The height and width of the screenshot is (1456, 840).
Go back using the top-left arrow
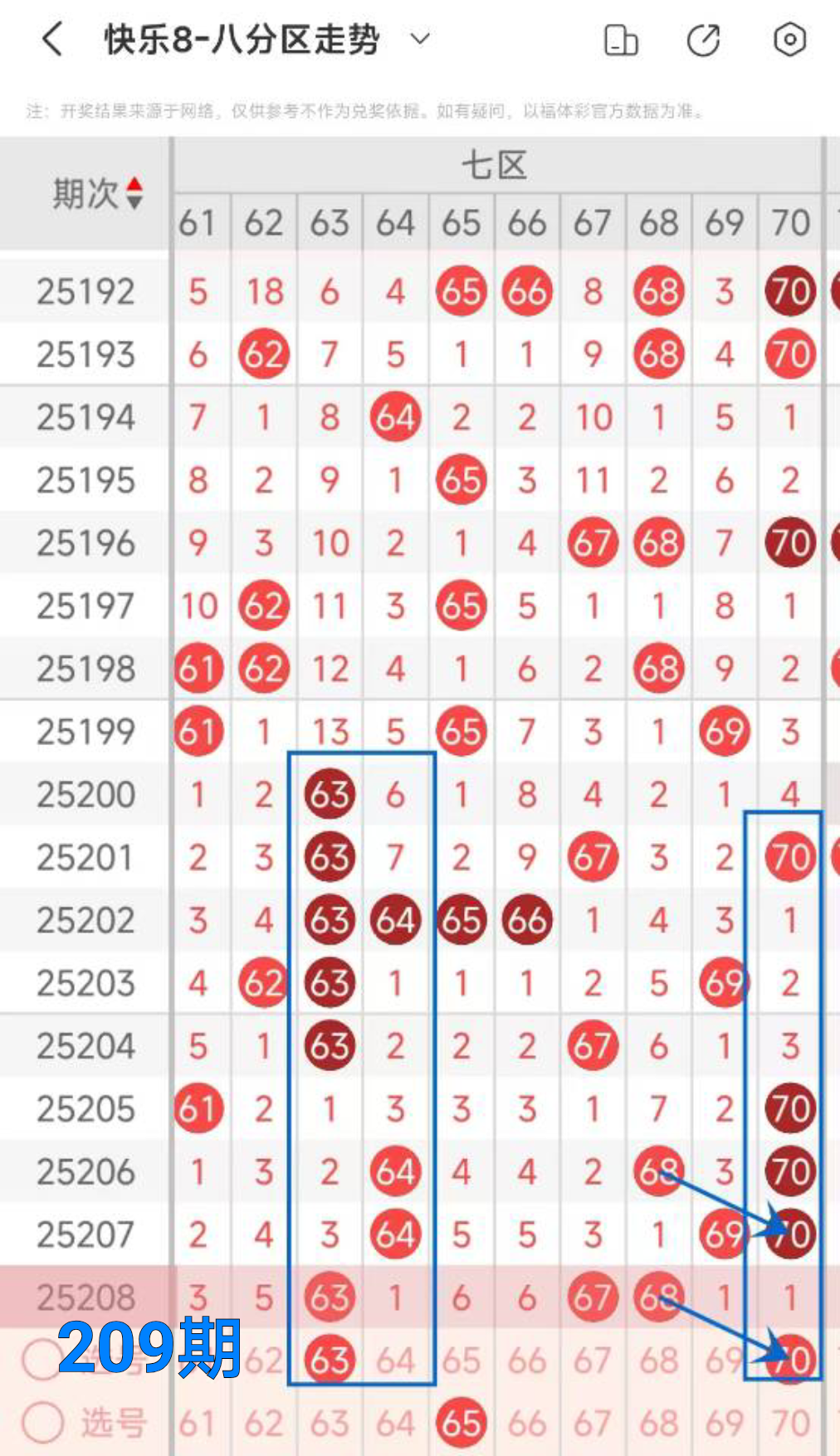click(x=52, y=39)
